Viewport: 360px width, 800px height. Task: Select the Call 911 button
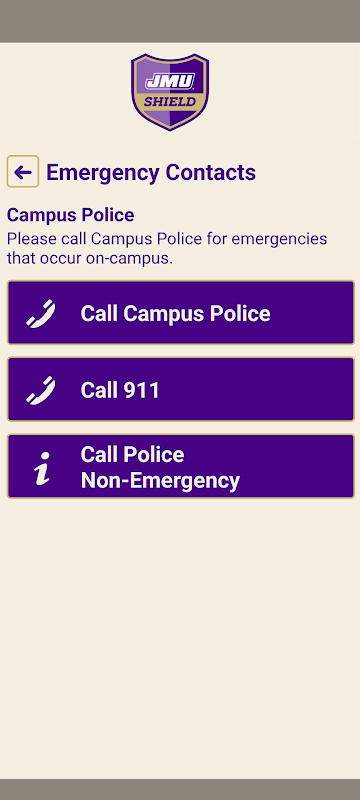click(x=181, y=389)
